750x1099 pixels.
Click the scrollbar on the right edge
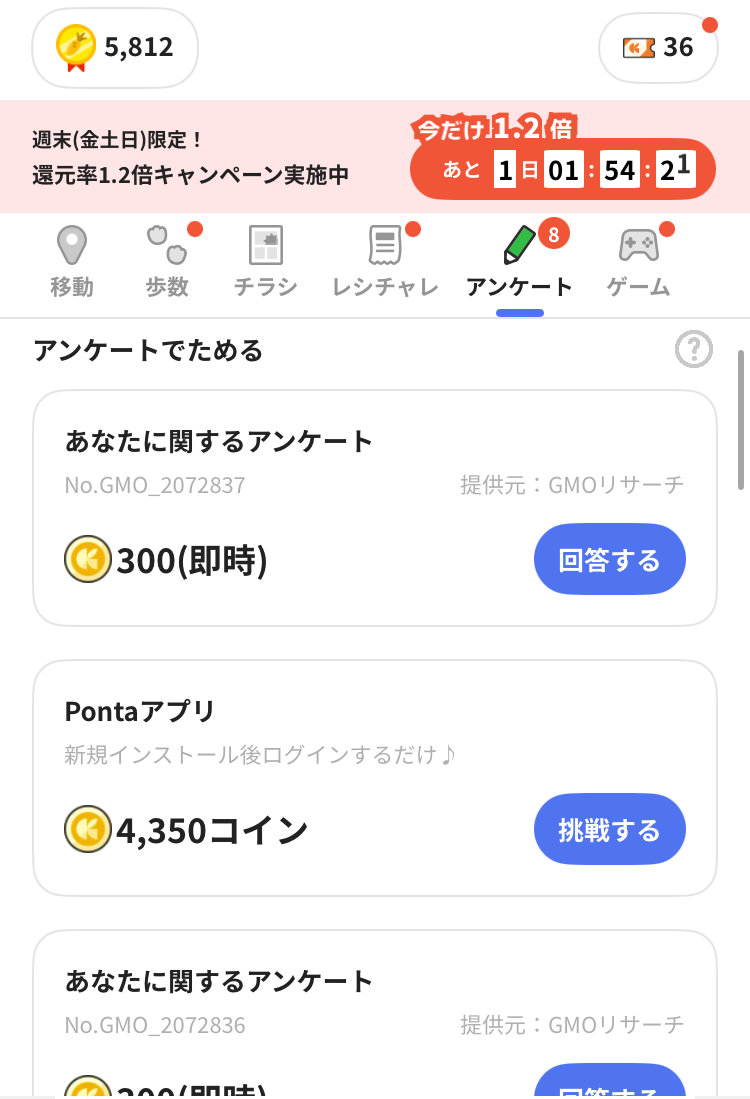[741, 420]
